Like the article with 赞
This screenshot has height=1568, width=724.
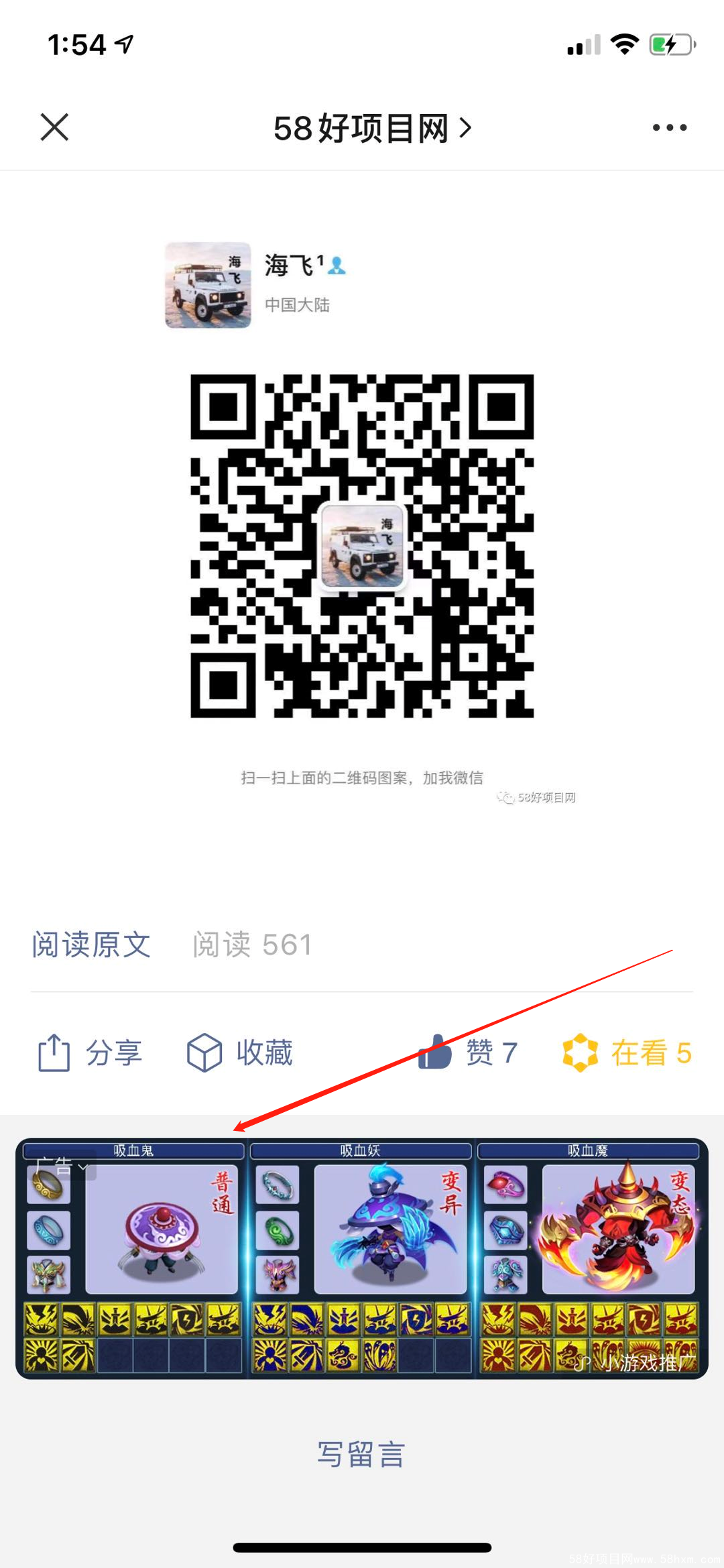467,1052
